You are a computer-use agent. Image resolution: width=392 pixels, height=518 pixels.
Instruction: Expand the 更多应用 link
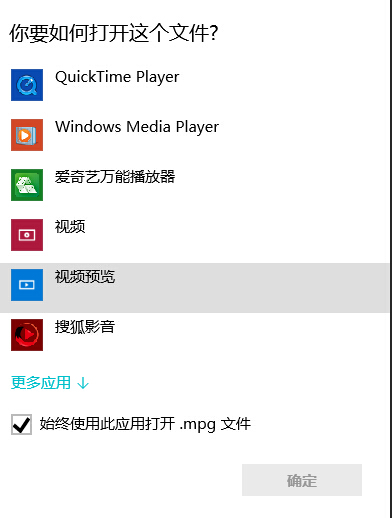50,383
